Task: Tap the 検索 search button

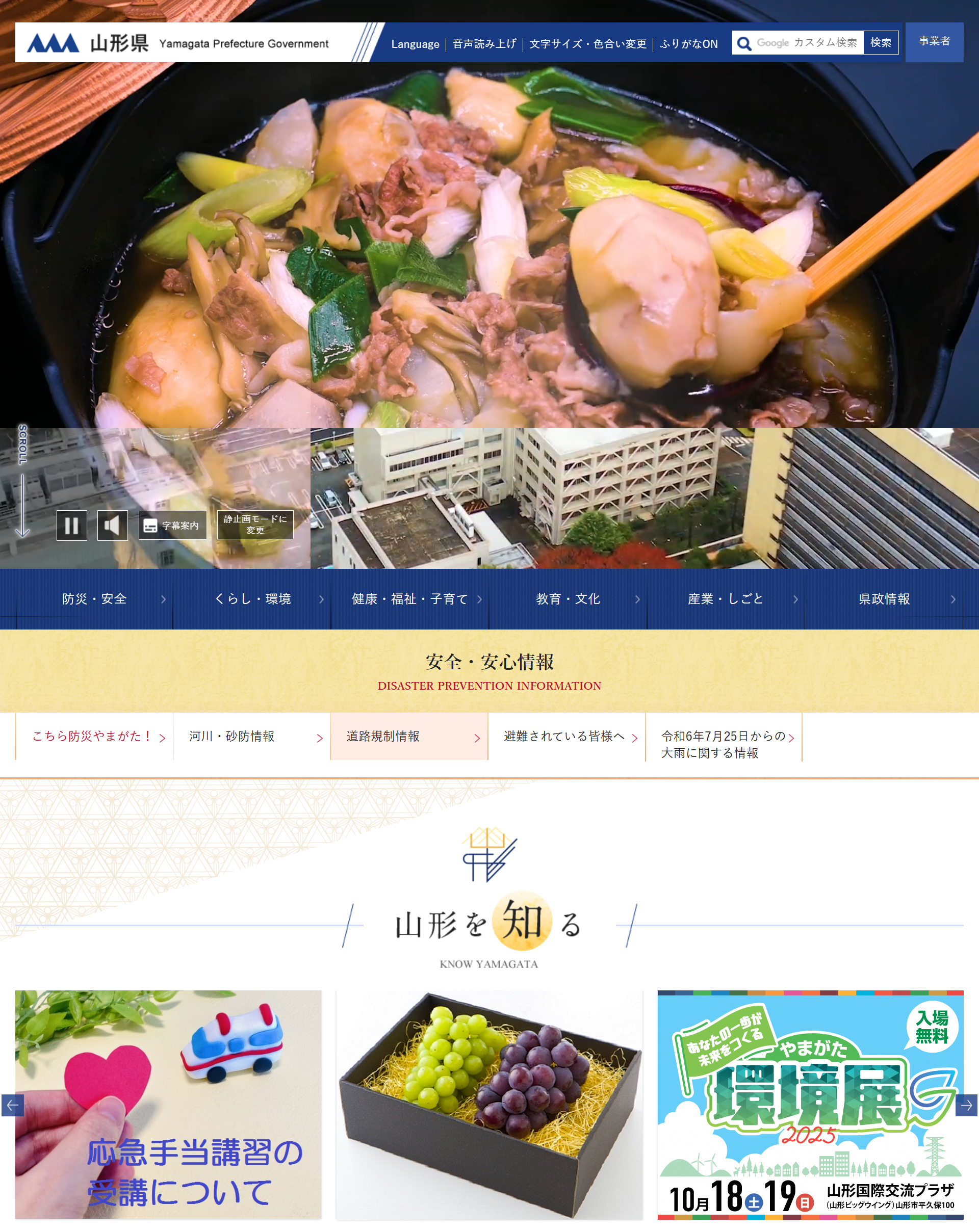Action: click(880, 43)
